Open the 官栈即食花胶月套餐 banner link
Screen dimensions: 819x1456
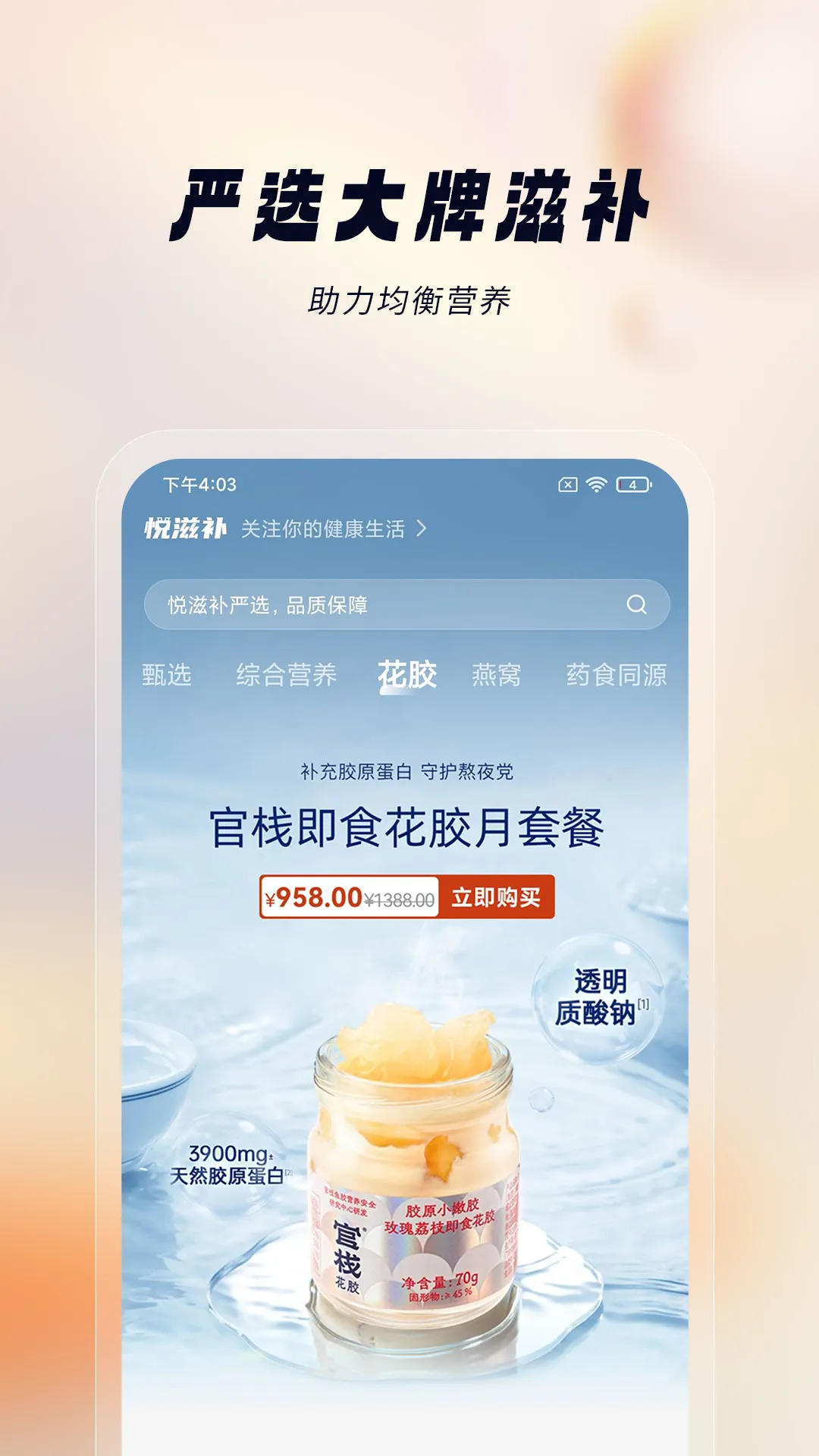click(x=409, y=829)
